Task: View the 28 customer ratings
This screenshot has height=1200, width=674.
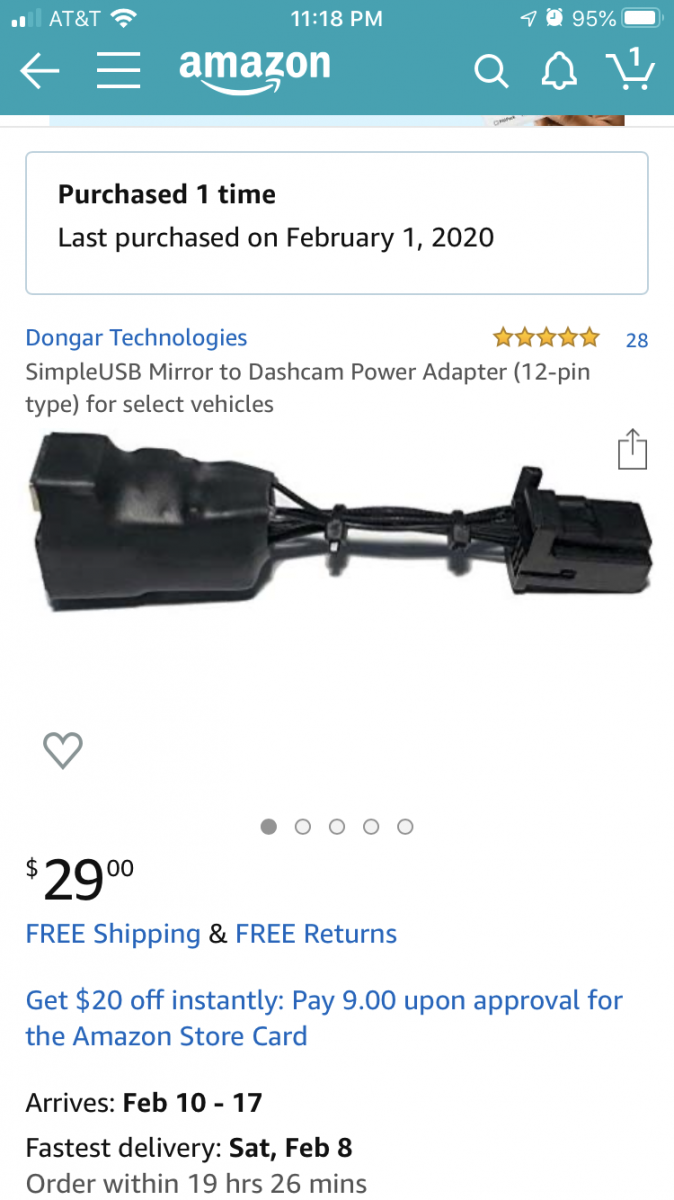Action: (636, 340)
